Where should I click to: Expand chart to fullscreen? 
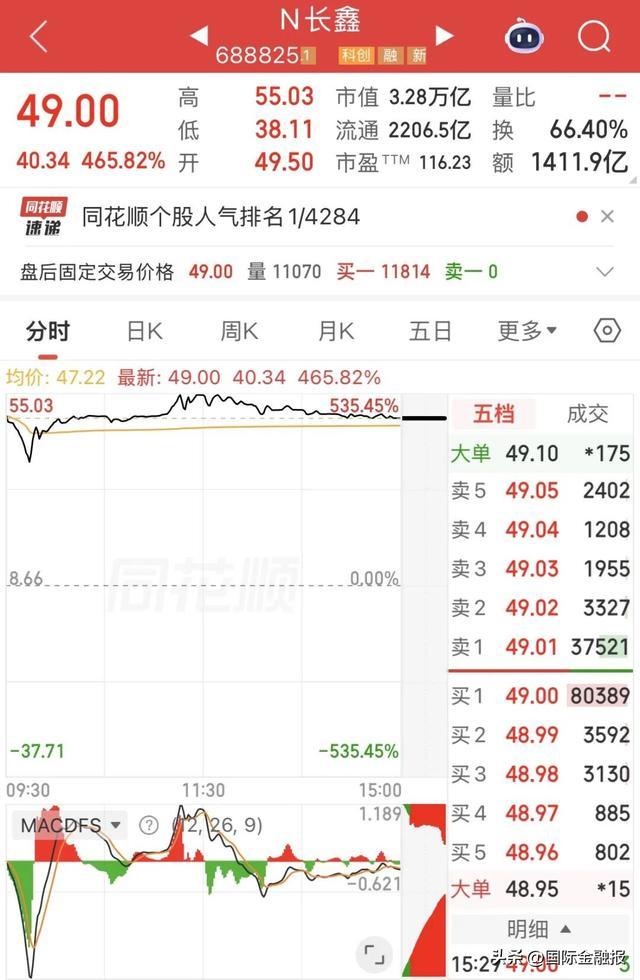pyautogui.click(x=374, y=954)
